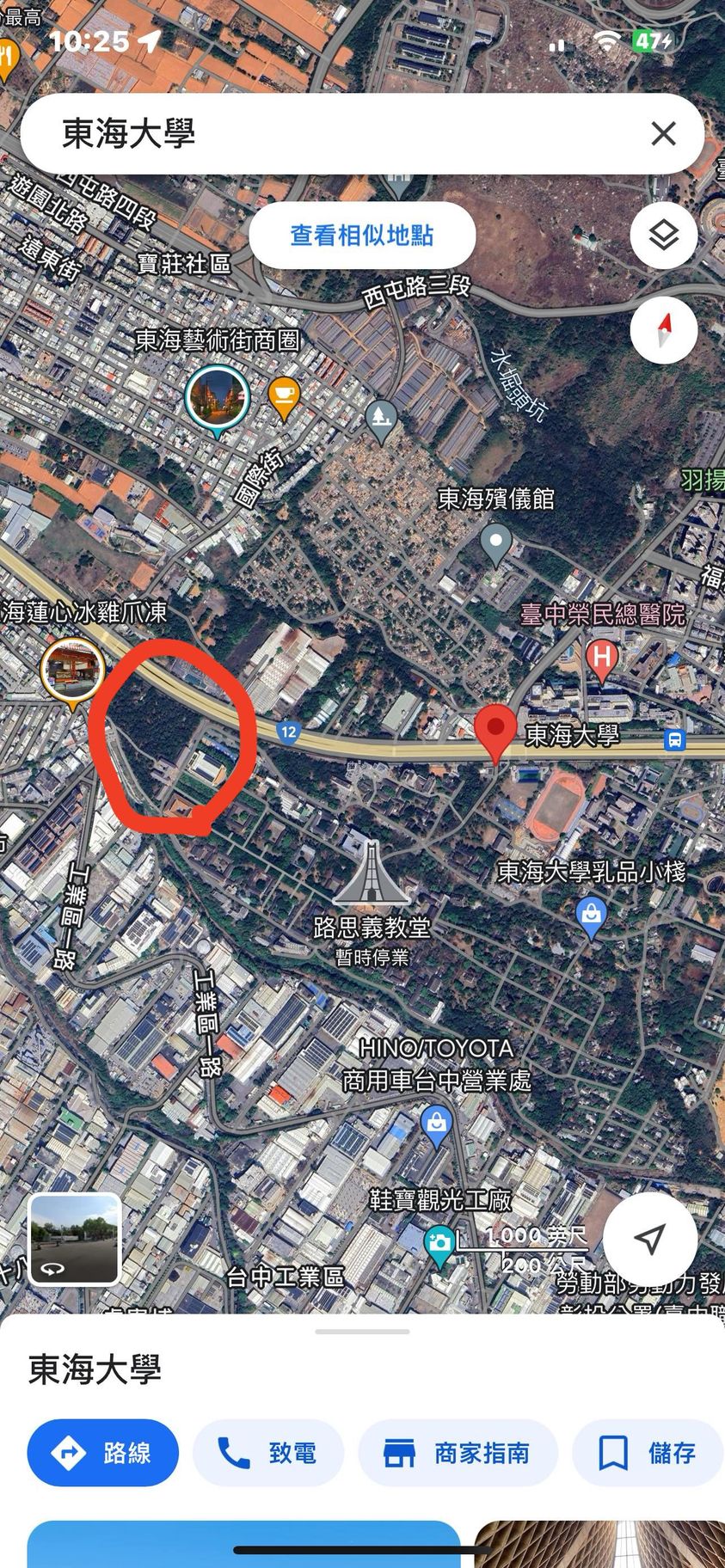Reset map orientation with the compass
The image size is (725, 1568).
[x=663, y=330]
